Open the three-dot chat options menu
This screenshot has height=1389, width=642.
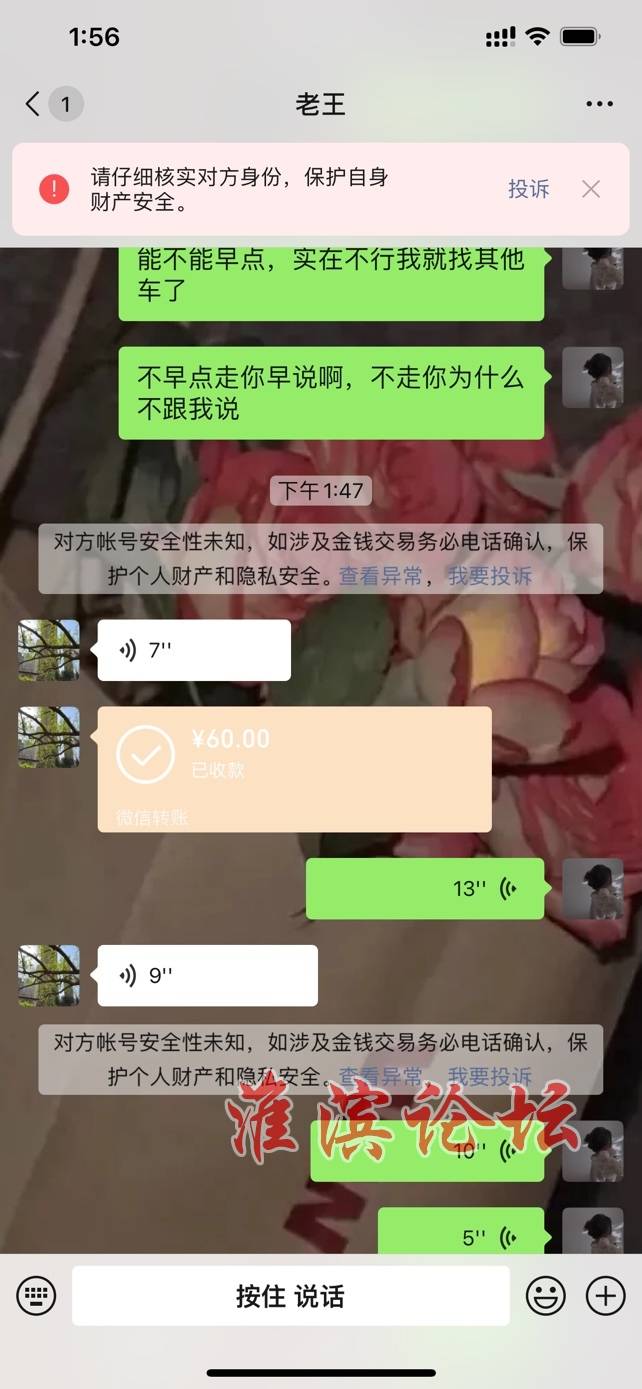599,104
